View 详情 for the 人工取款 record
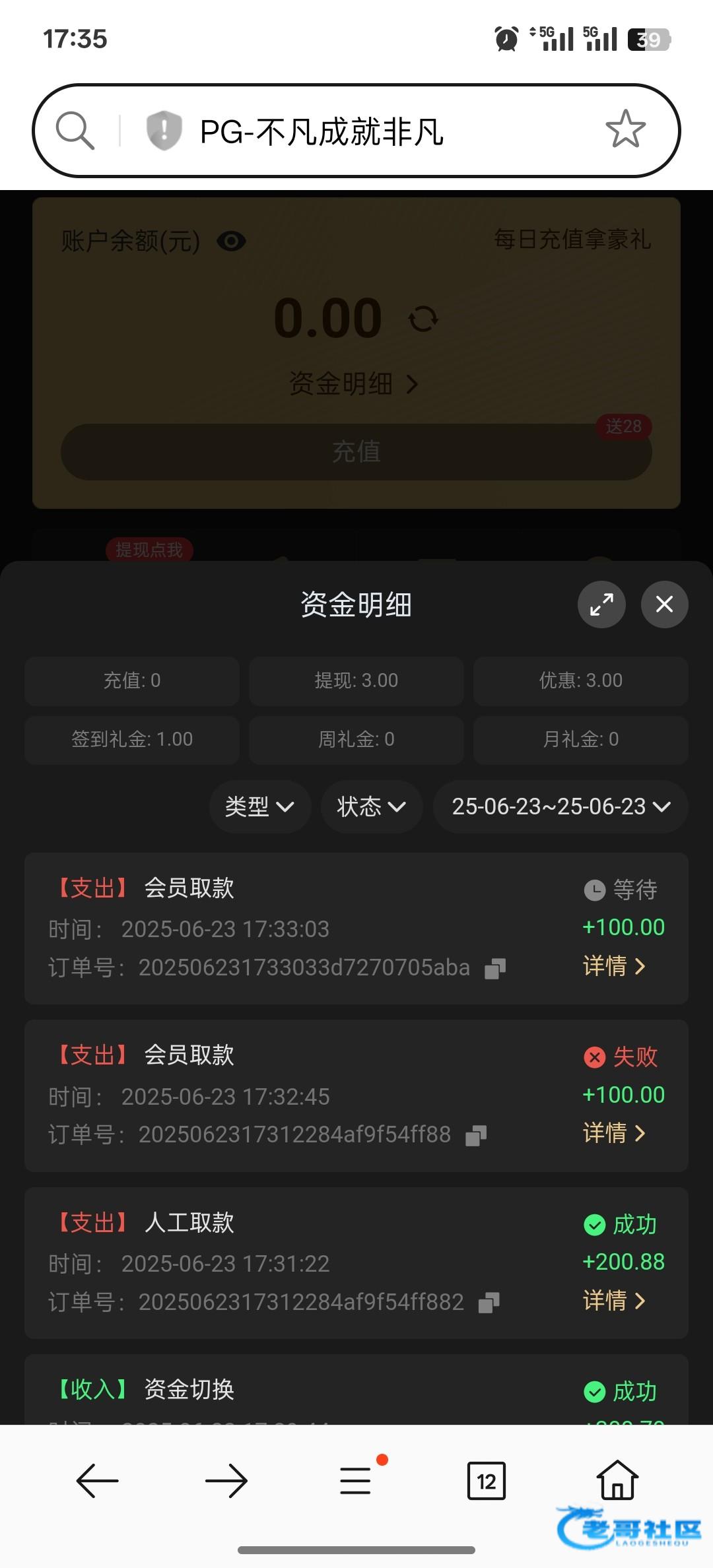Image resolution: width=713 pixels, height=1568 pixels. (x=613, y=1301)
